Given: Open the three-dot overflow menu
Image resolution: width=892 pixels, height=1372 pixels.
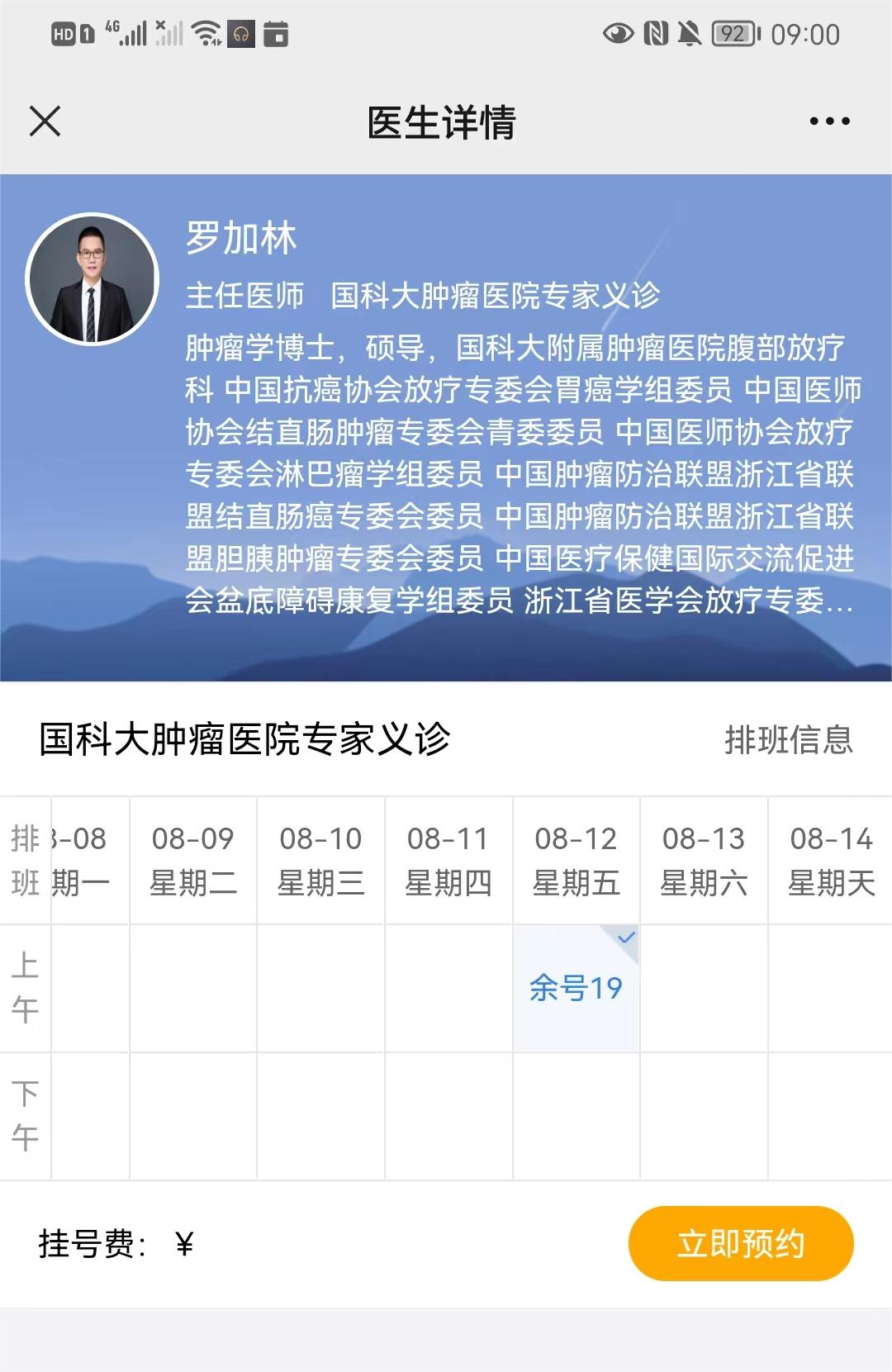Looking at the screenshot, I should tap(828, 121).
